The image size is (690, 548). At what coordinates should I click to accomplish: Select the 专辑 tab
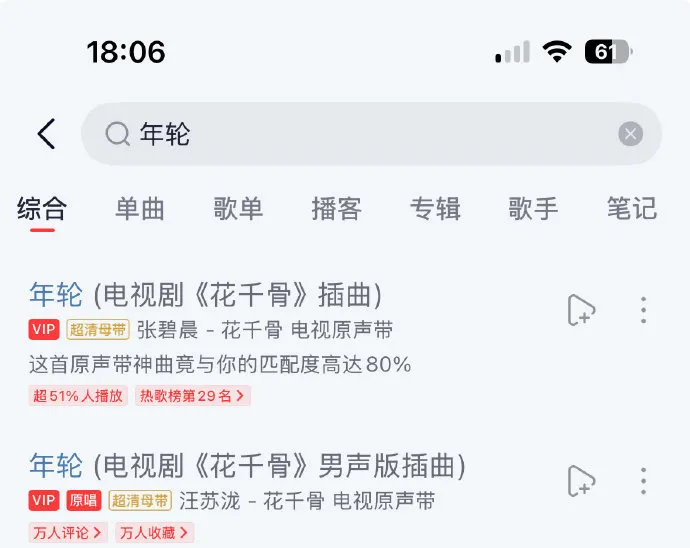(x=435, y=208)
